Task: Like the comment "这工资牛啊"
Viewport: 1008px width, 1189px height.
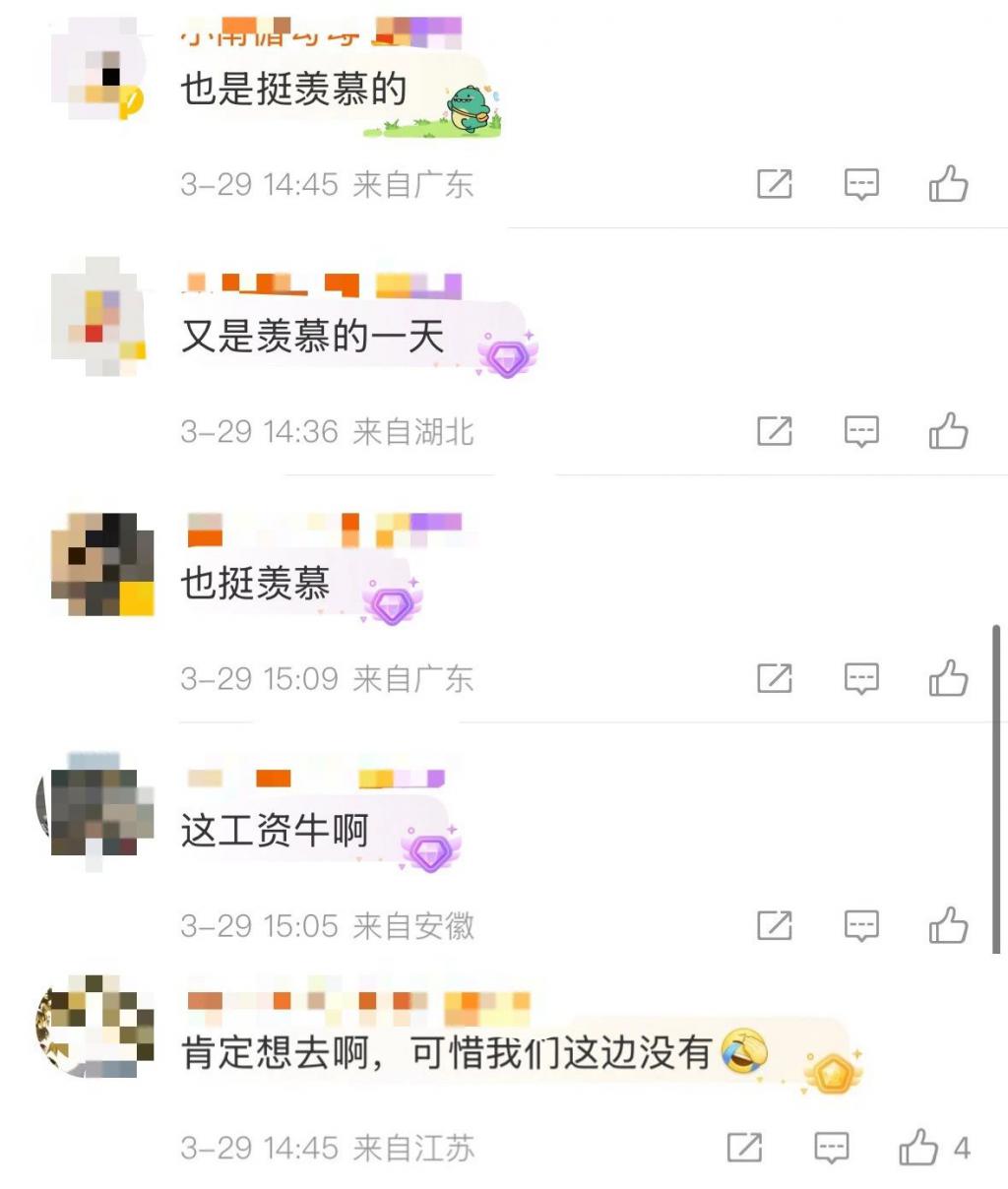Action: (x=948, y=925)
